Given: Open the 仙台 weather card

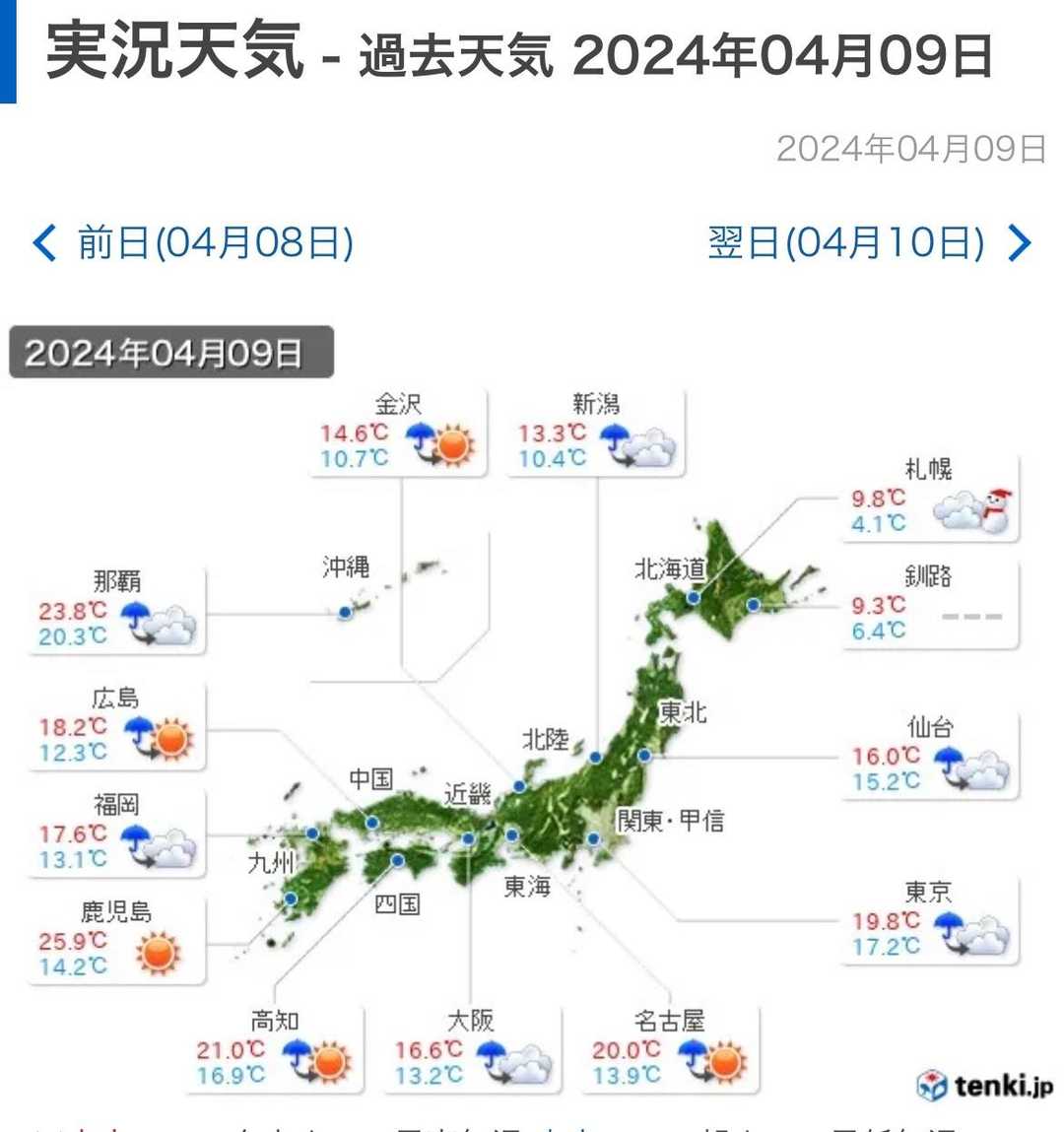Looking at the screenshot, I should tap(930, 756).
